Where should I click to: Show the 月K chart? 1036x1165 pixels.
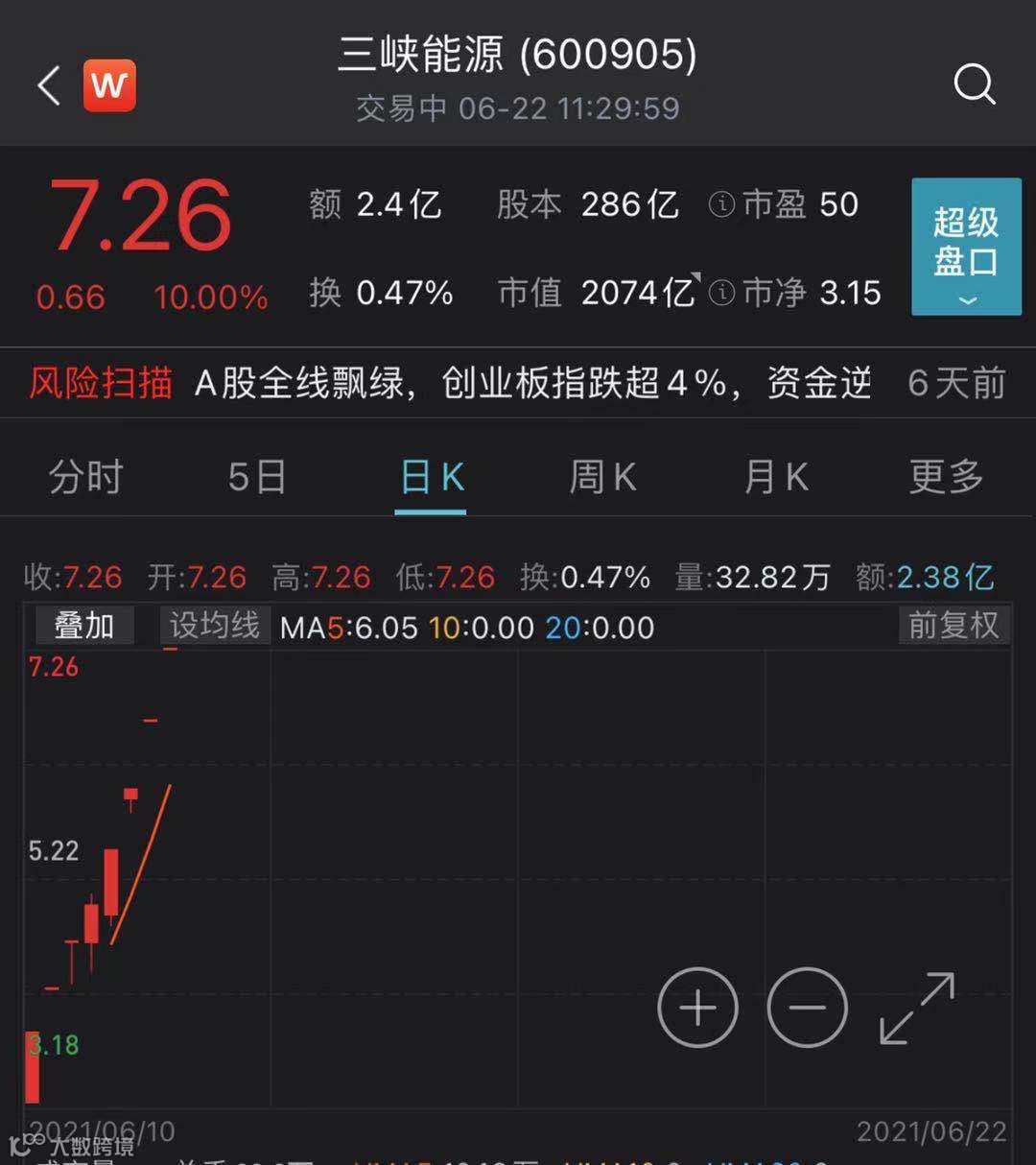[x=775, y=477]
